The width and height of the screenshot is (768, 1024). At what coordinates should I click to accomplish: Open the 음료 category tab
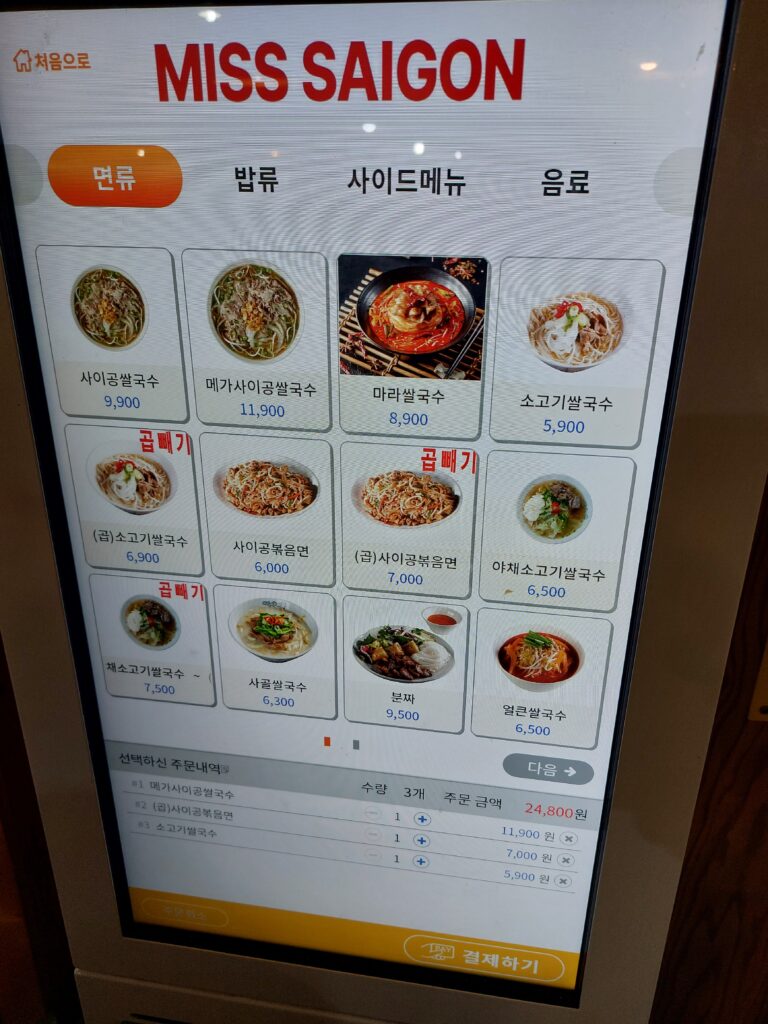tap(565, 182)
